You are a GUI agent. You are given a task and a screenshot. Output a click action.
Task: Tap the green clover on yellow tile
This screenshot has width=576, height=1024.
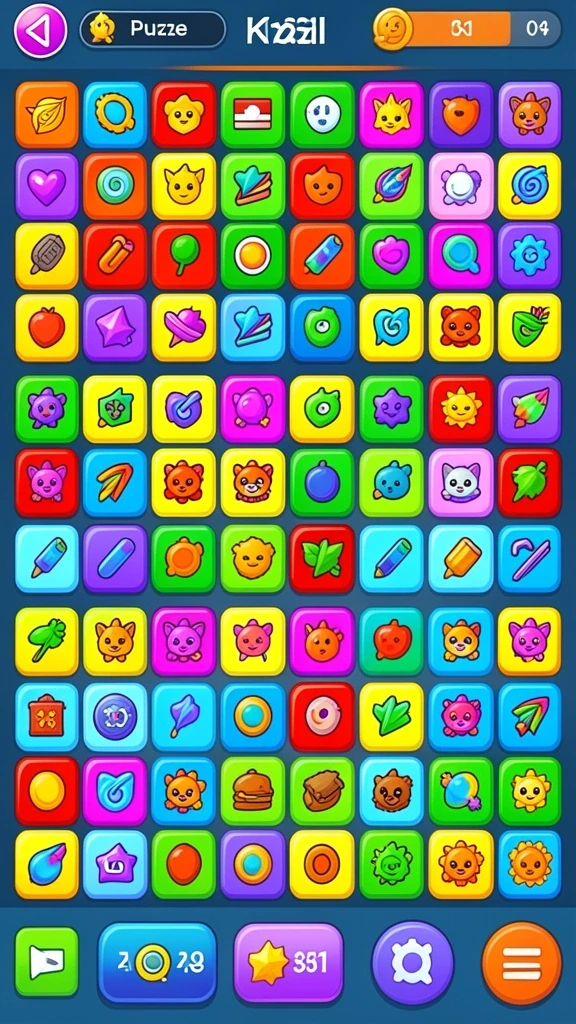point(46,641)
